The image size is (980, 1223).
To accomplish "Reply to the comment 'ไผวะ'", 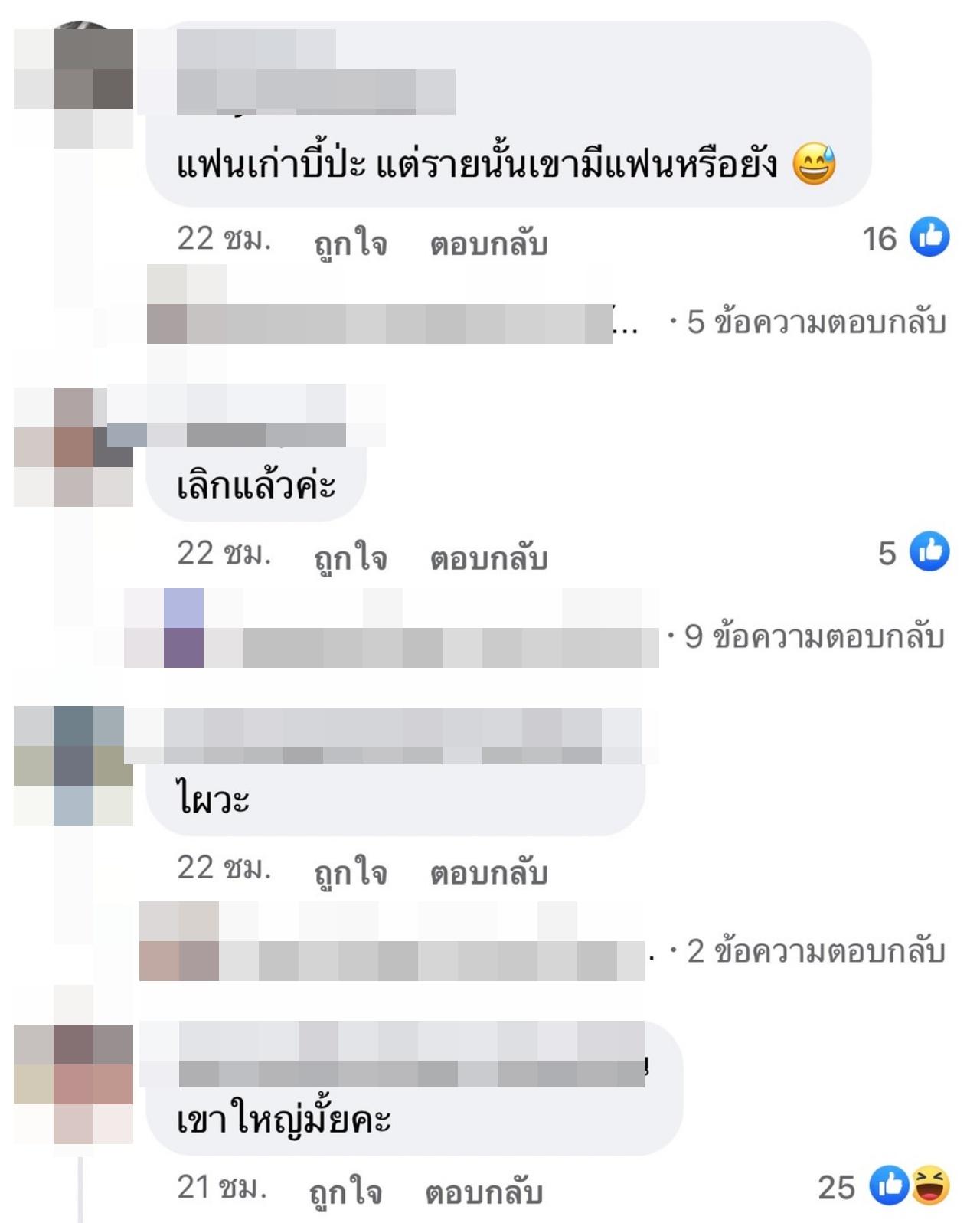I will tap(488, 872).
